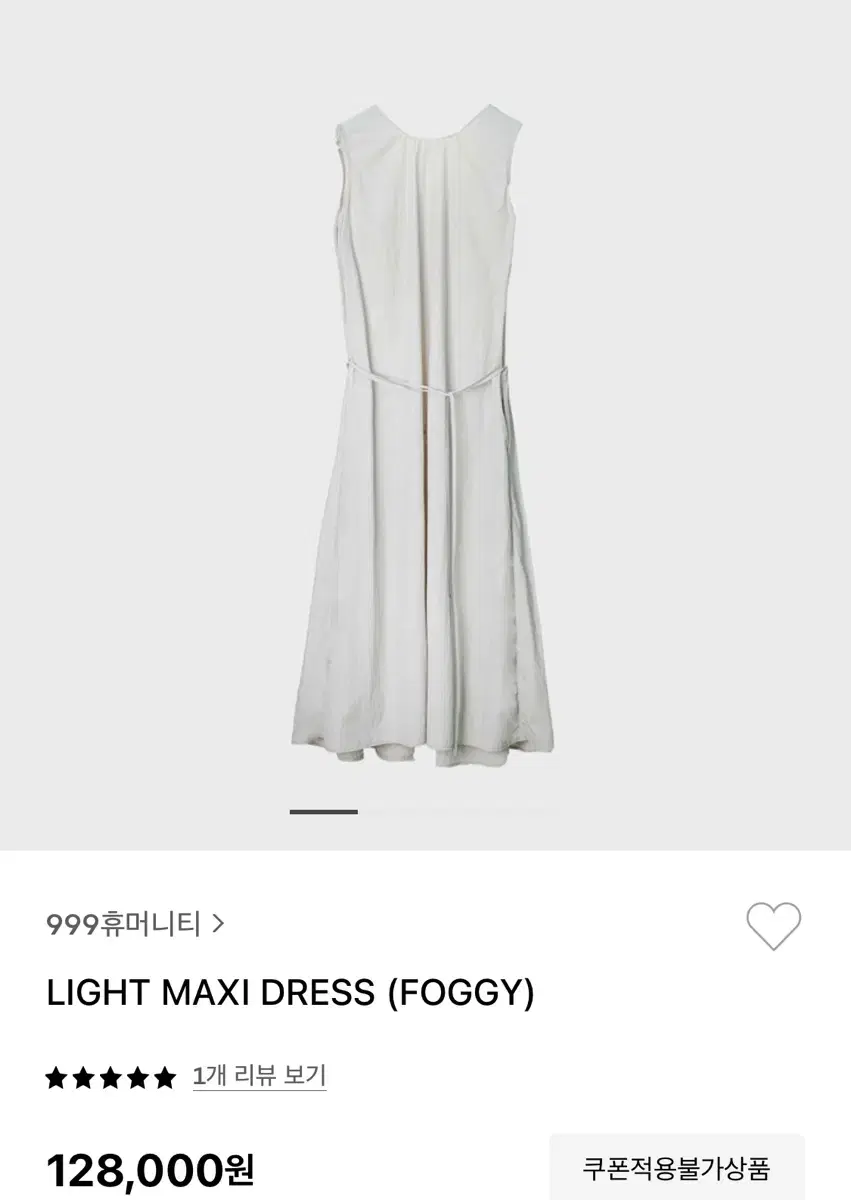This screenshot has height=1200, width=851.
Task: View the 1개 리뷰 보기 review link
Action: coord(259,1076)
